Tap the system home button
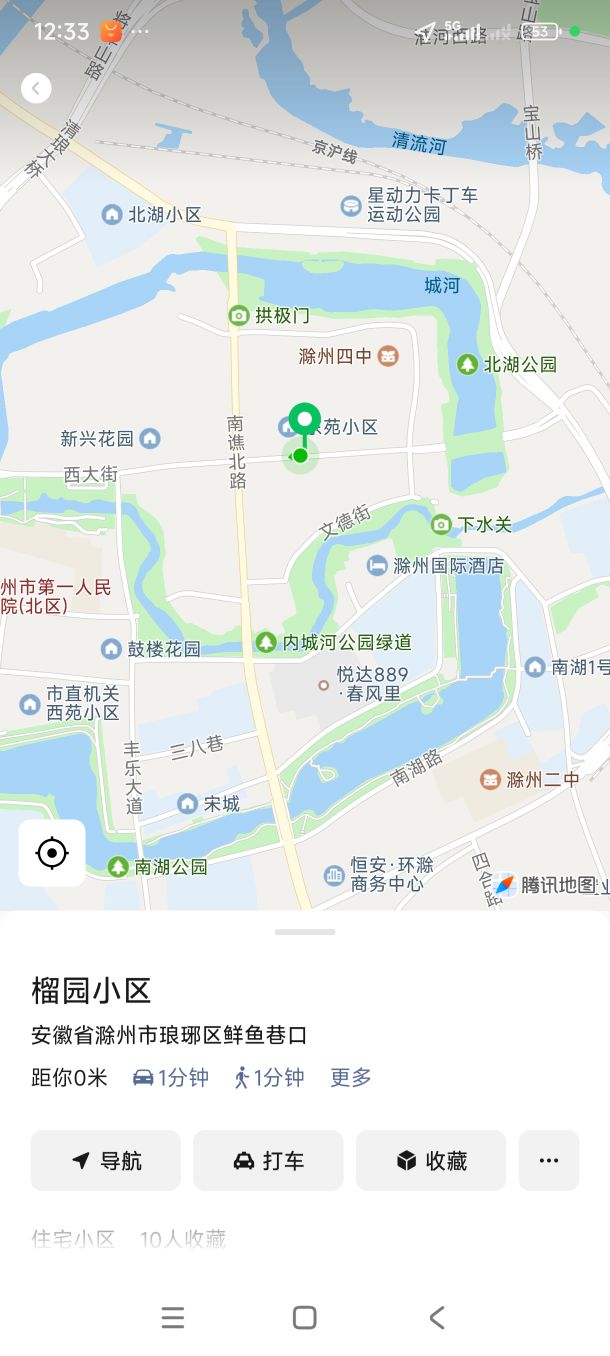Viewport: 610px width, 1356px height. coord(305,1317)
